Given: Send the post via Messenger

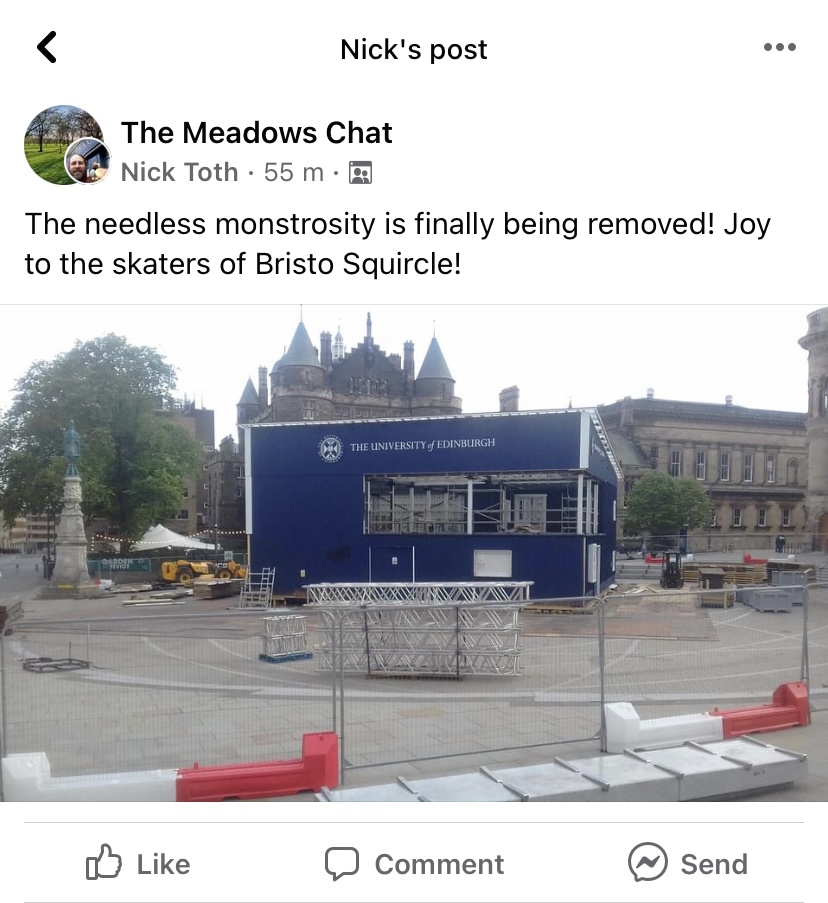Looking at the screenshot, I should point(688,864).
